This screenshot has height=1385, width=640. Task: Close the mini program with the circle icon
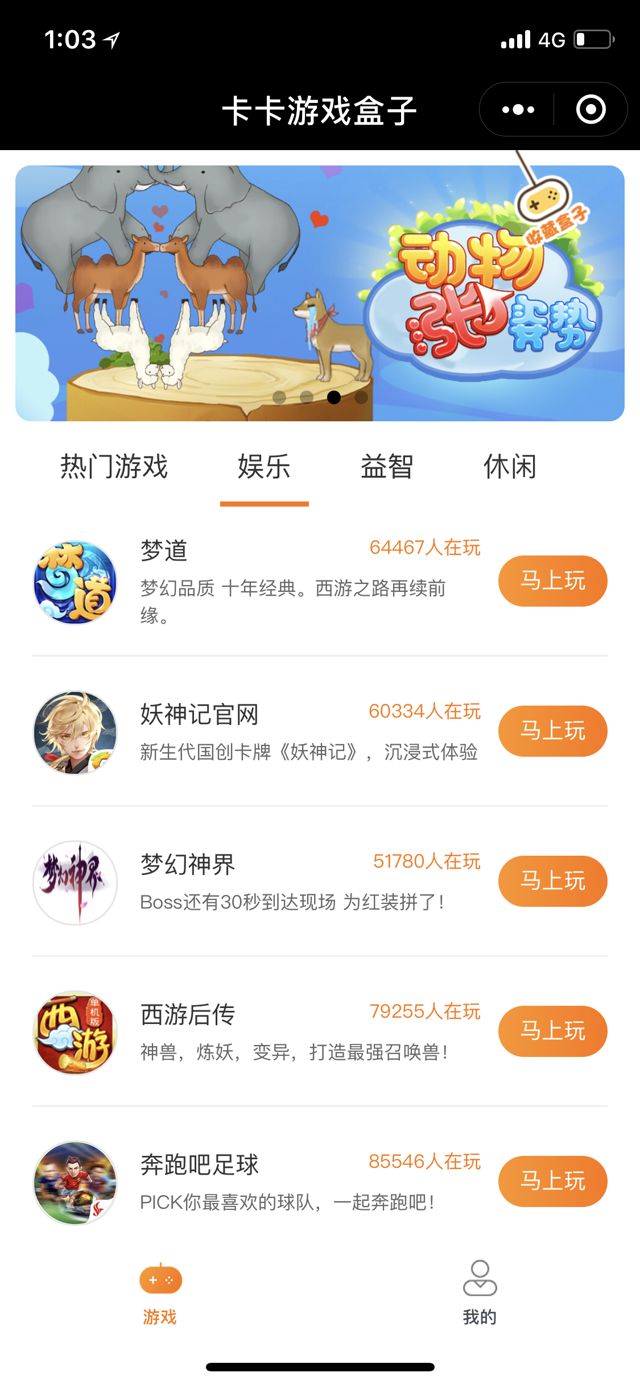coord(591,110)
